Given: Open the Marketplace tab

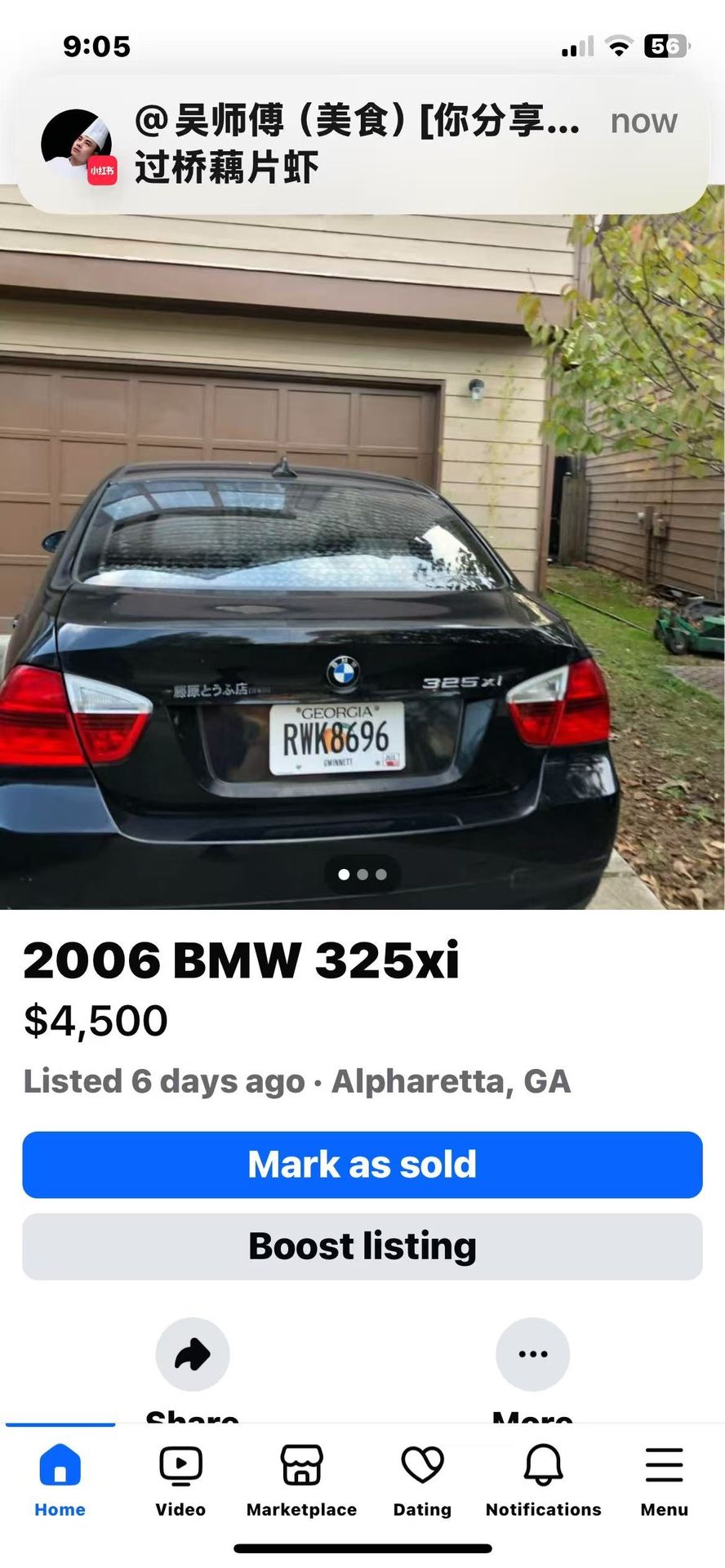Looking at the screenshot, I should click(x=301, y=1480).
